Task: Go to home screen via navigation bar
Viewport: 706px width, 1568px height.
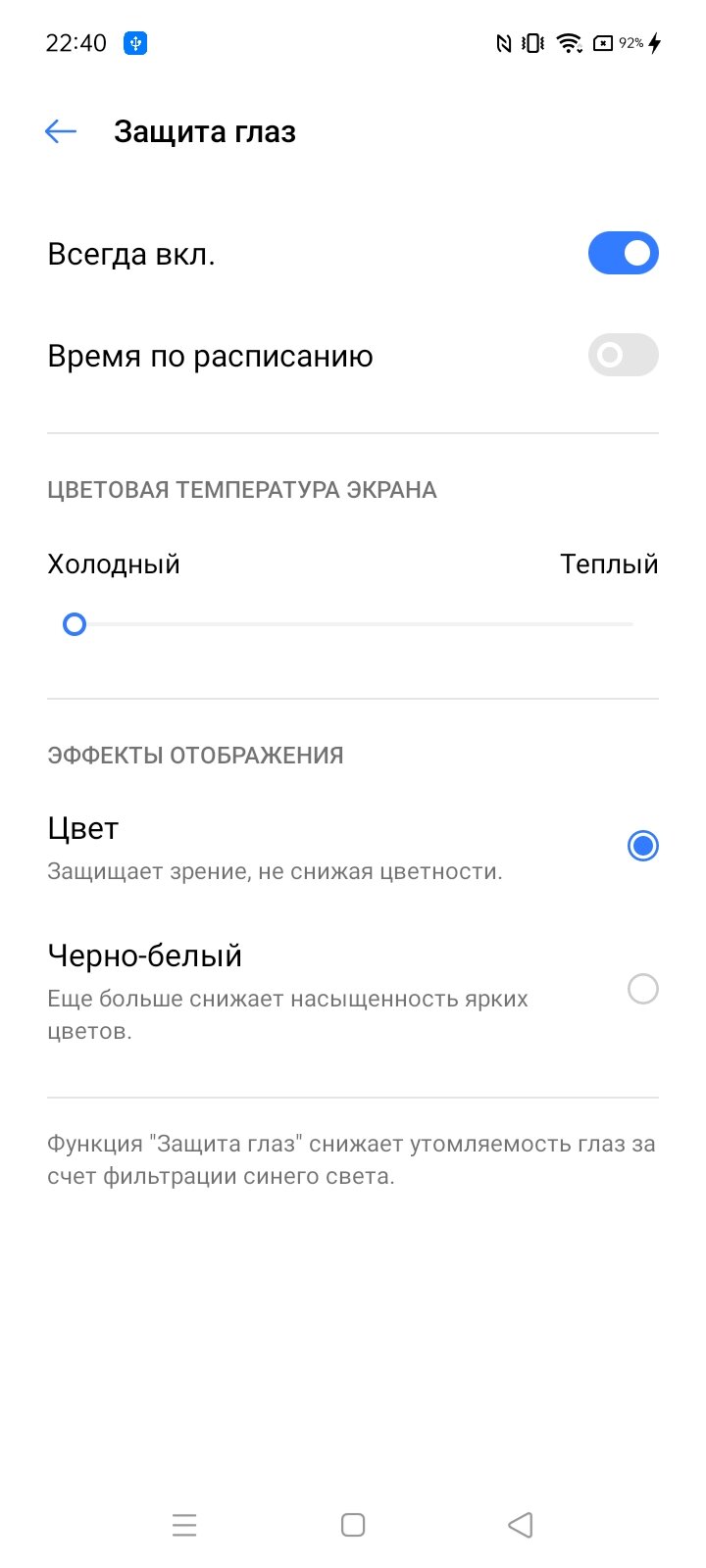Action: point(353,1525)
